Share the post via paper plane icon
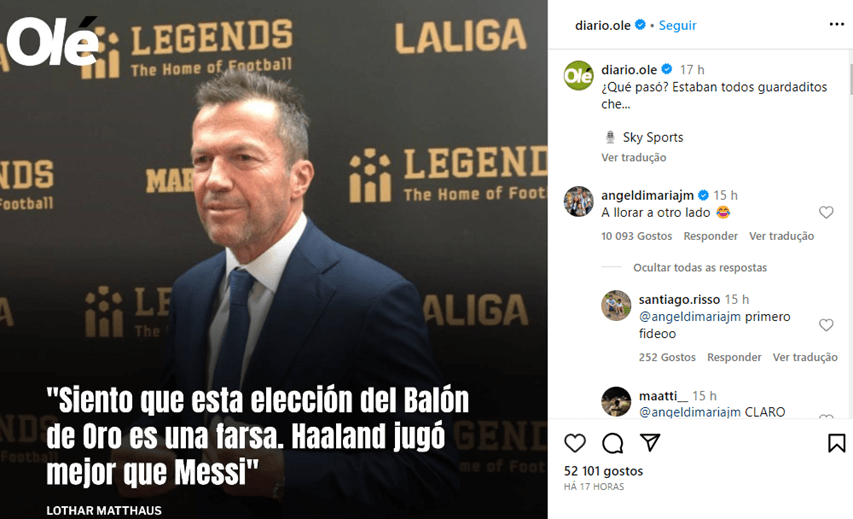Viewport: 853px width, 519px height. pos(650,443)
